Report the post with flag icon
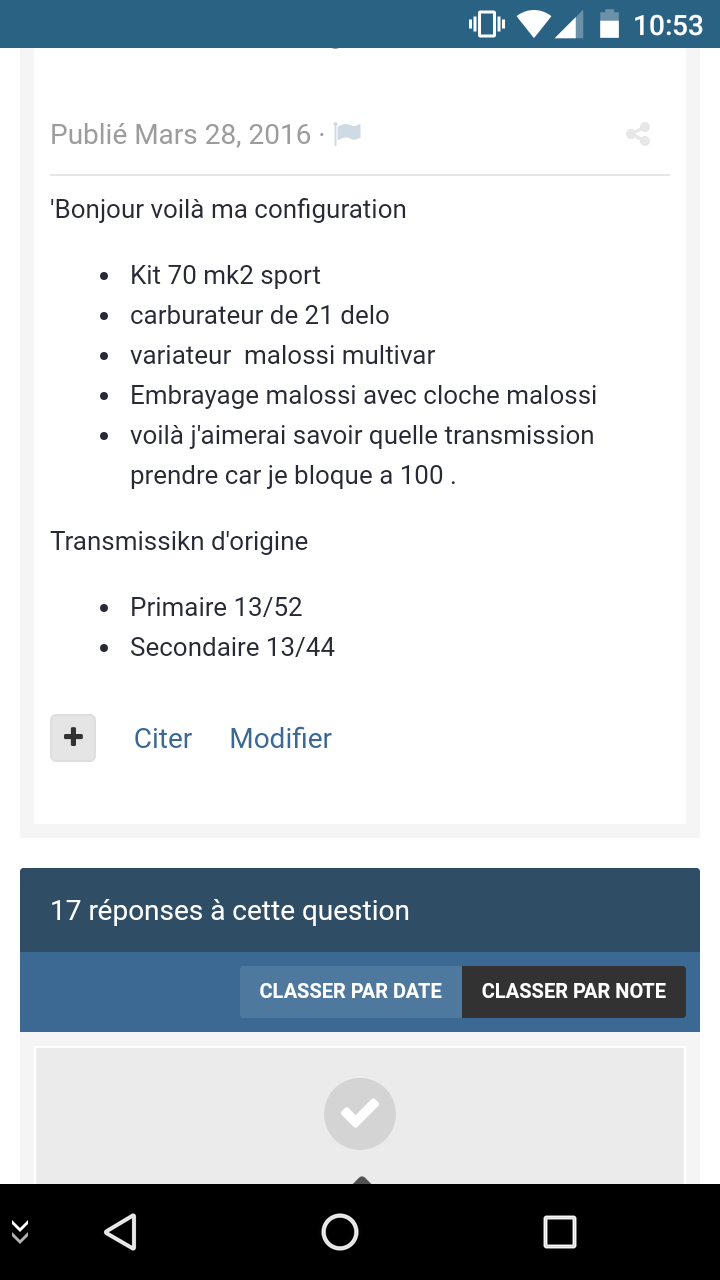Screen dimensions: 720x1280 [347, 134]
